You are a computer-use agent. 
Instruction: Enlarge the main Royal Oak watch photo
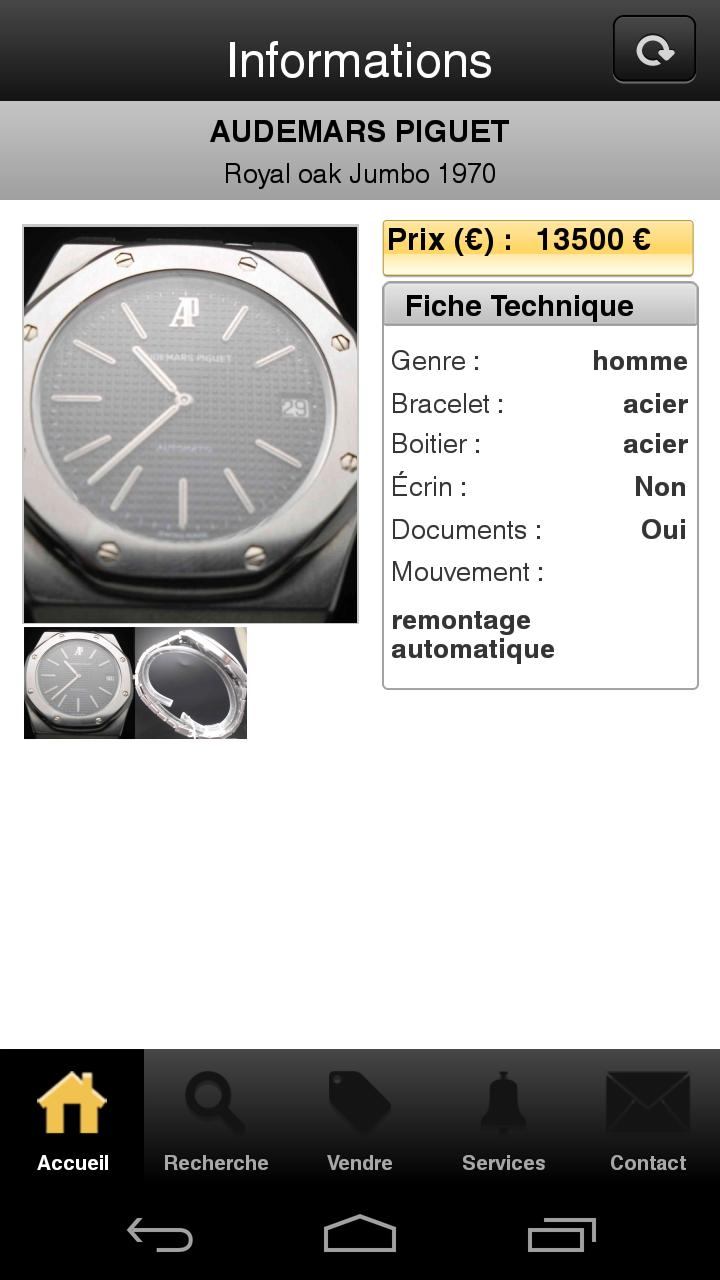[190, 424]
